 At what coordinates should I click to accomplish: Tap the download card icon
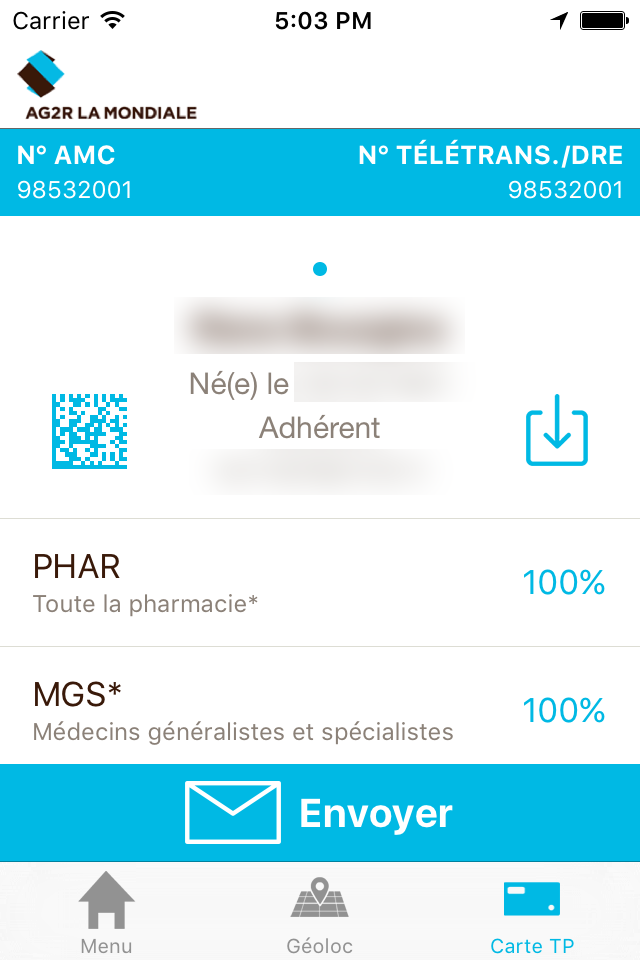557,431
